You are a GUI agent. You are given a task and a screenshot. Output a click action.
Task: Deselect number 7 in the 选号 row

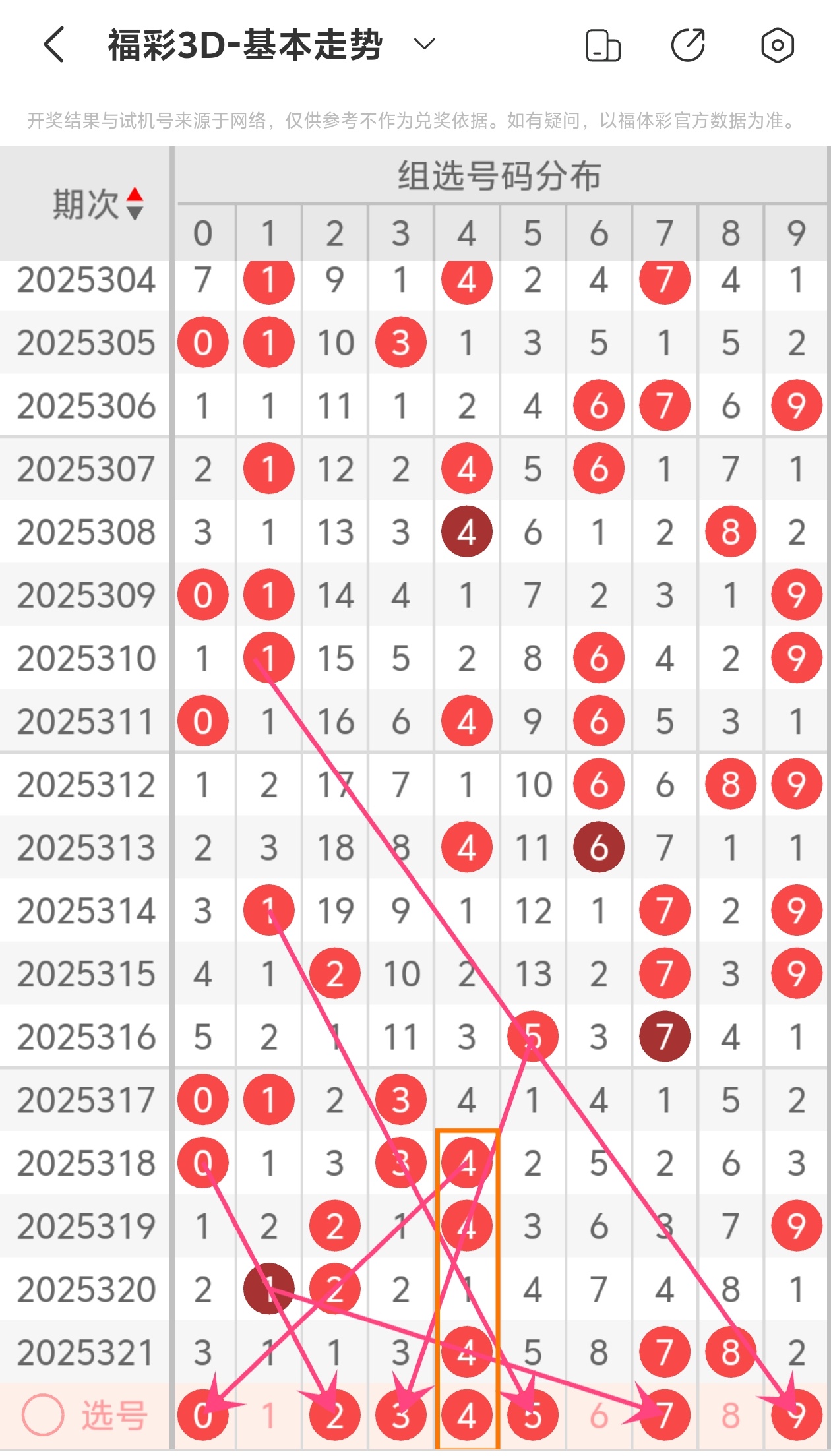click(x=664, y=1415)
